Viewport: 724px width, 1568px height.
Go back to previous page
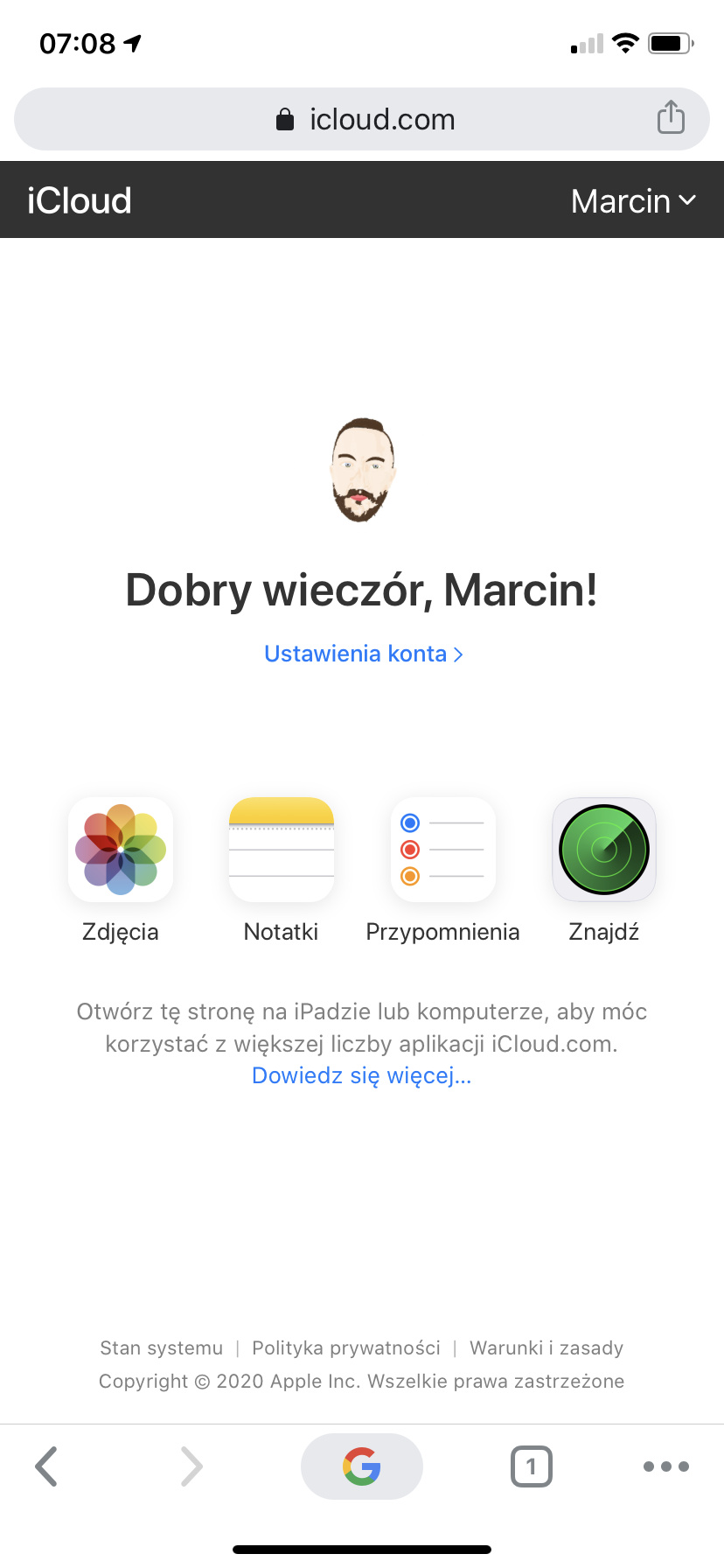[x=46, y=1466]
